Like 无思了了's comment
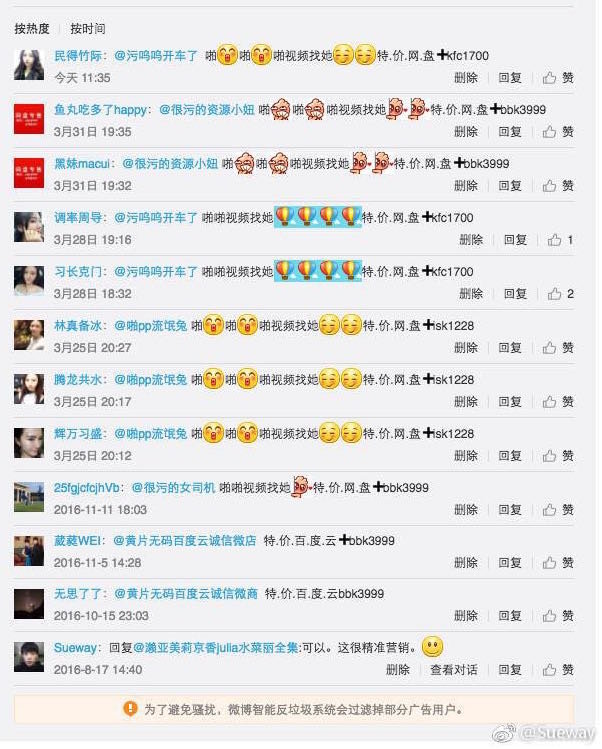Image resolution: width=602 pixels, height=749 pixels. (558, 616)
